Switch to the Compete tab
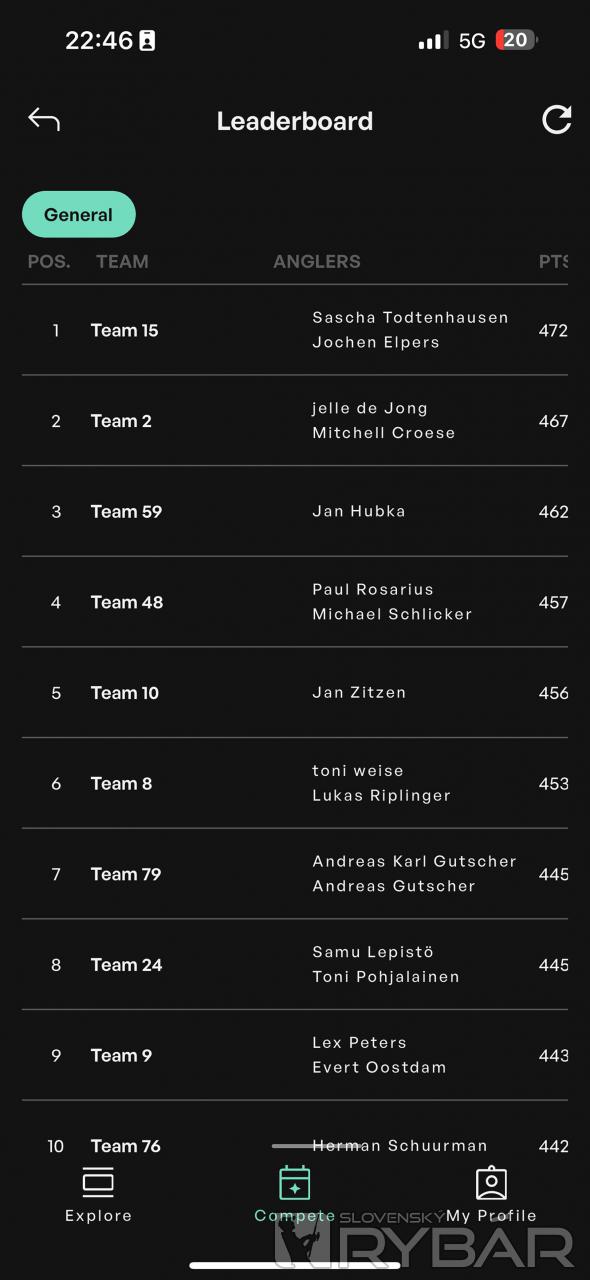Screen dimensions: 590x1280 tap(295, 1195)
